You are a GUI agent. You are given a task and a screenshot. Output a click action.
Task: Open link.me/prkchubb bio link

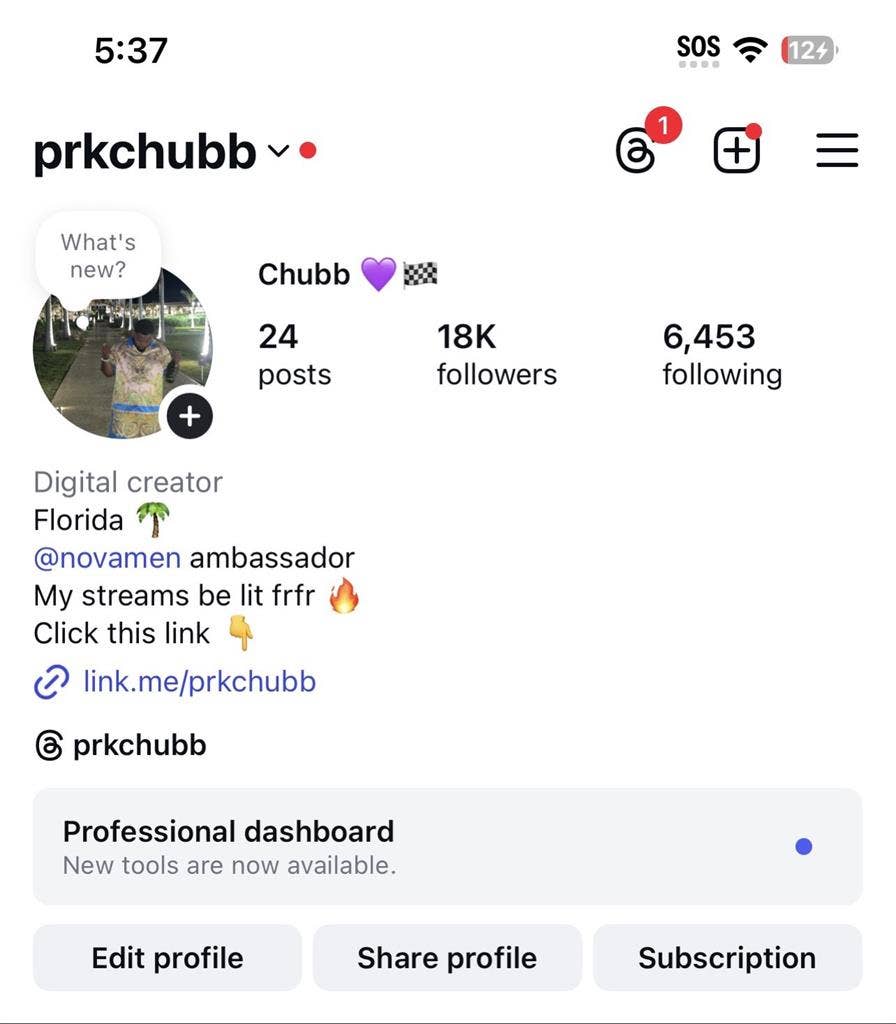(x=199, y=682)
